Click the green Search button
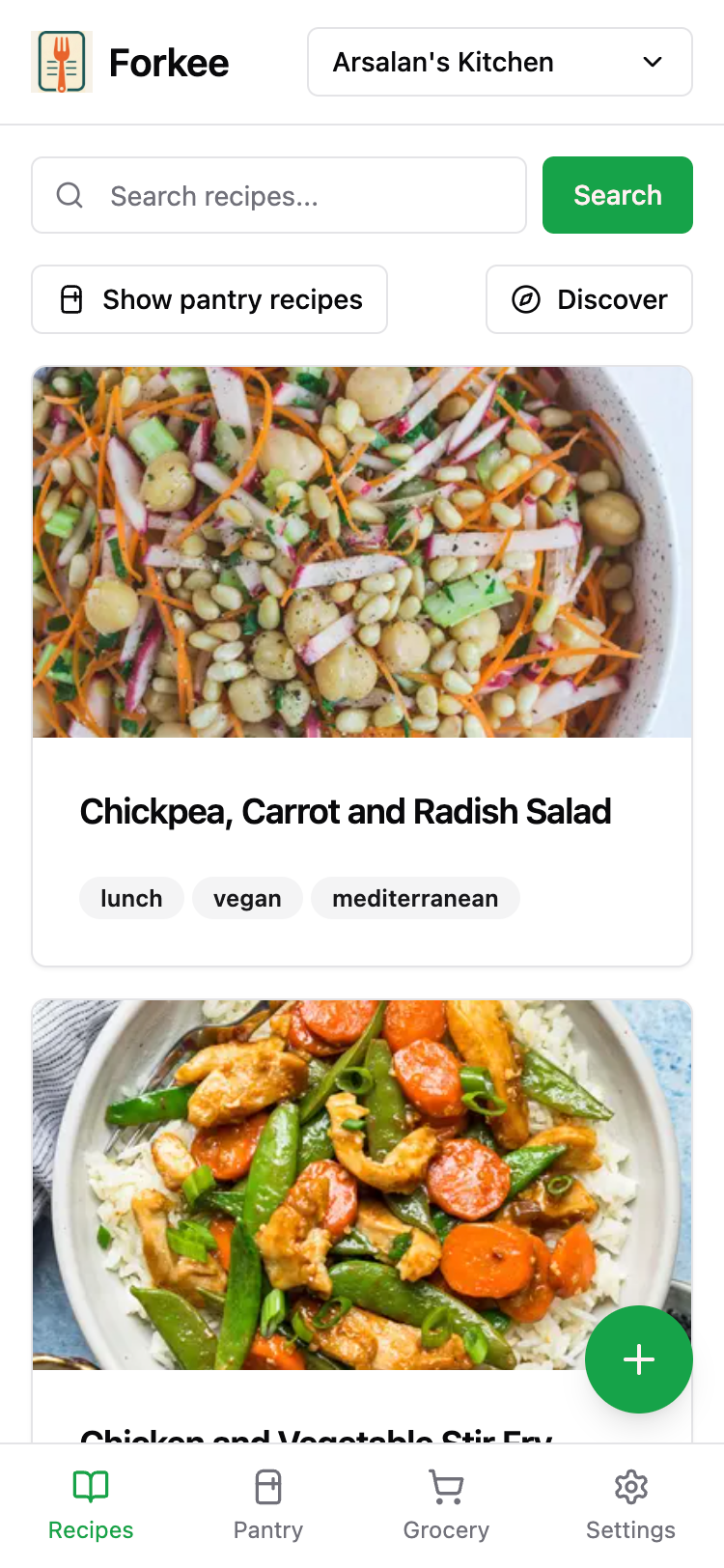The width and height of the screenshot is (724, 1568). click(x=617, y=195)
